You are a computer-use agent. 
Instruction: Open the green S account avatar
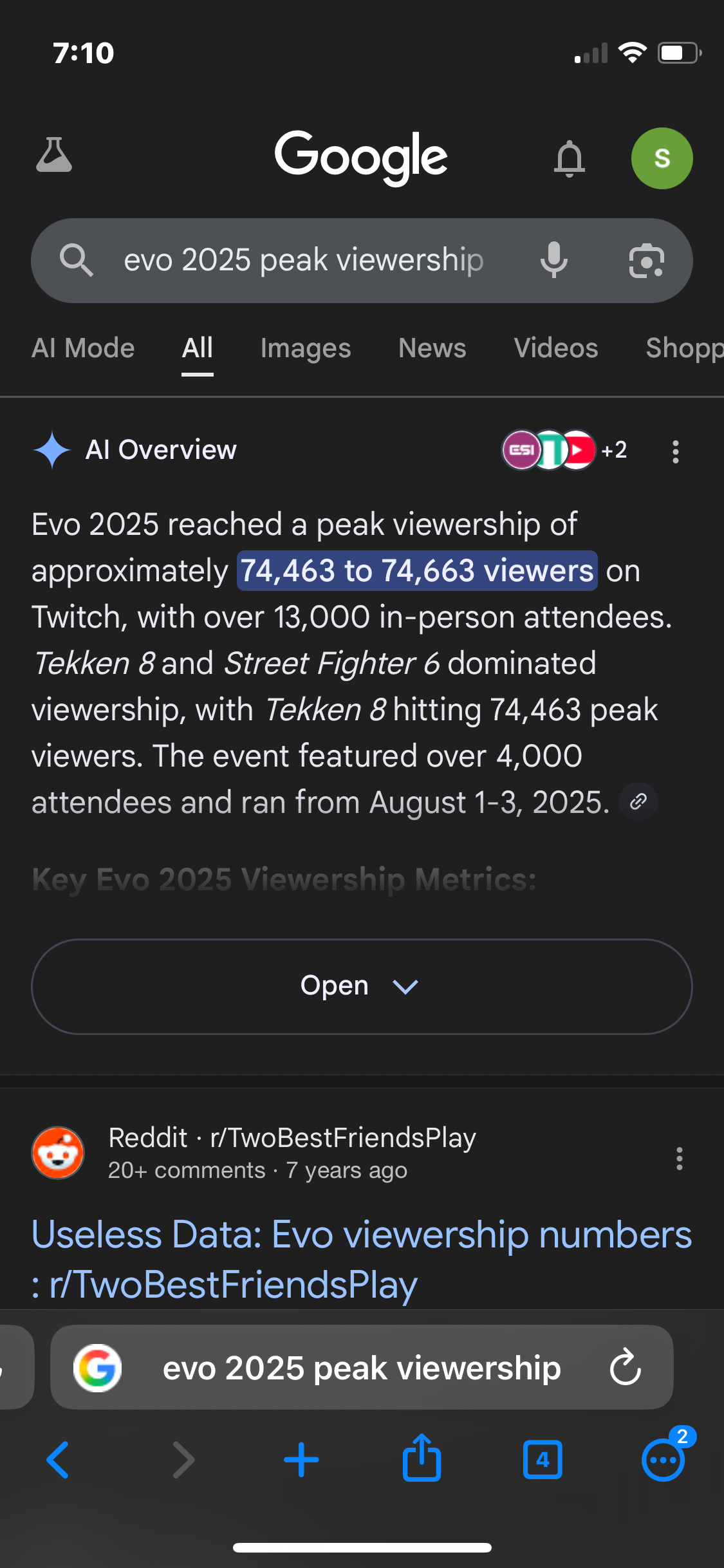coord(662,158)
